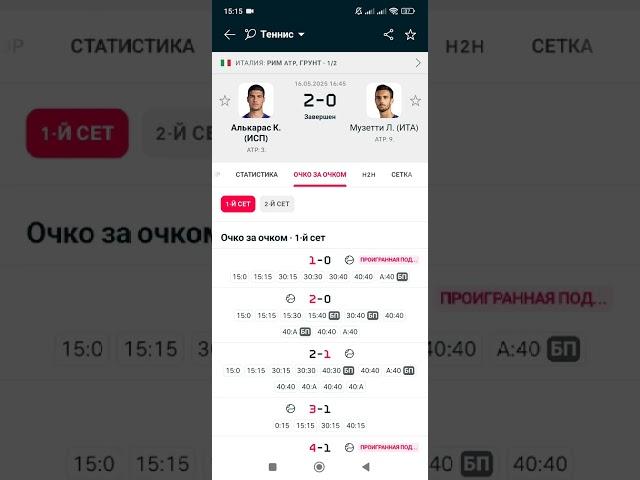Add match to favorites star
This screenshot has width=640, height=480.
coord(410,34)
